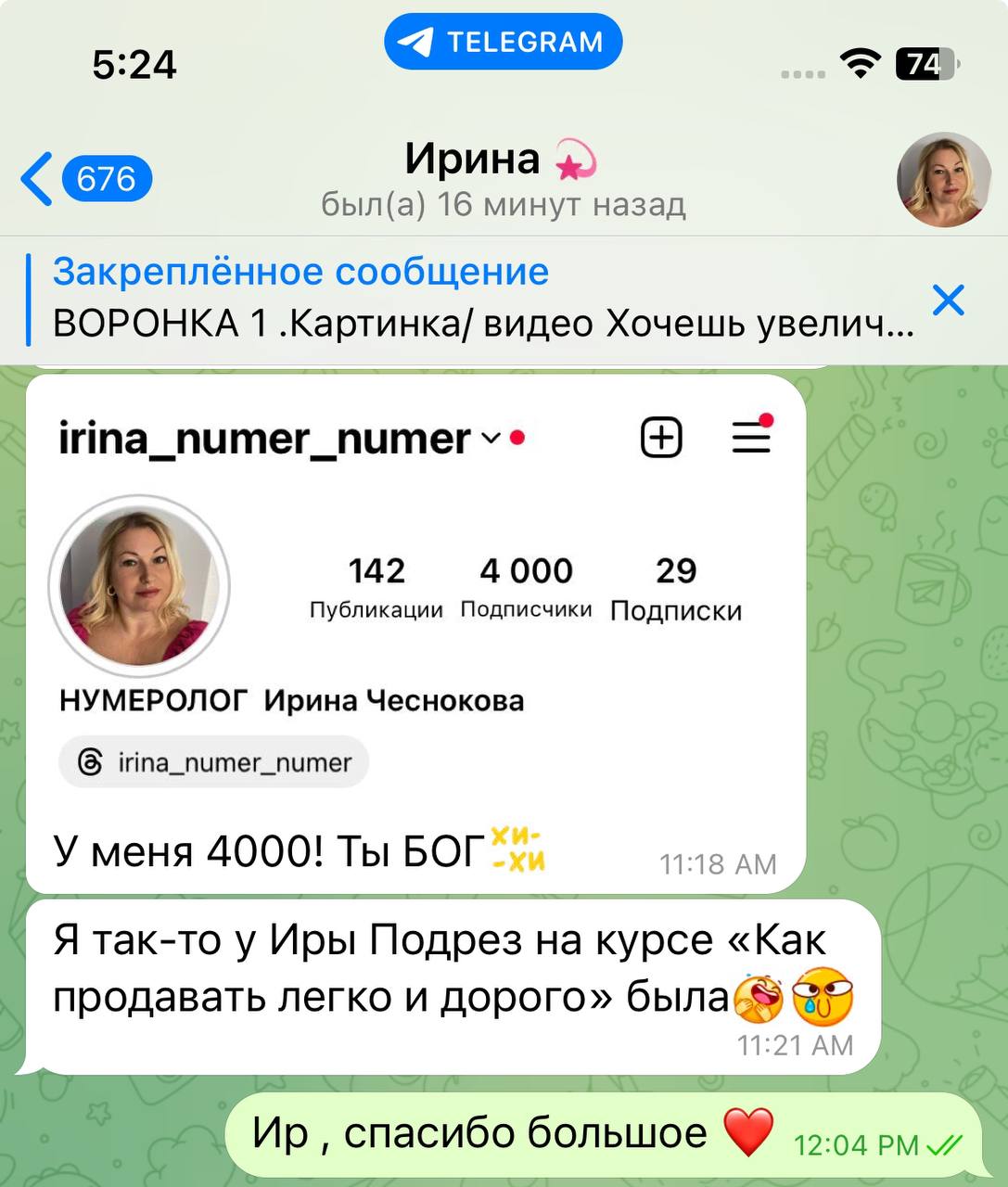Viewport: 1008px width, 1187px height.
Task: Go back to the chat list
Action: pos(83,179)
